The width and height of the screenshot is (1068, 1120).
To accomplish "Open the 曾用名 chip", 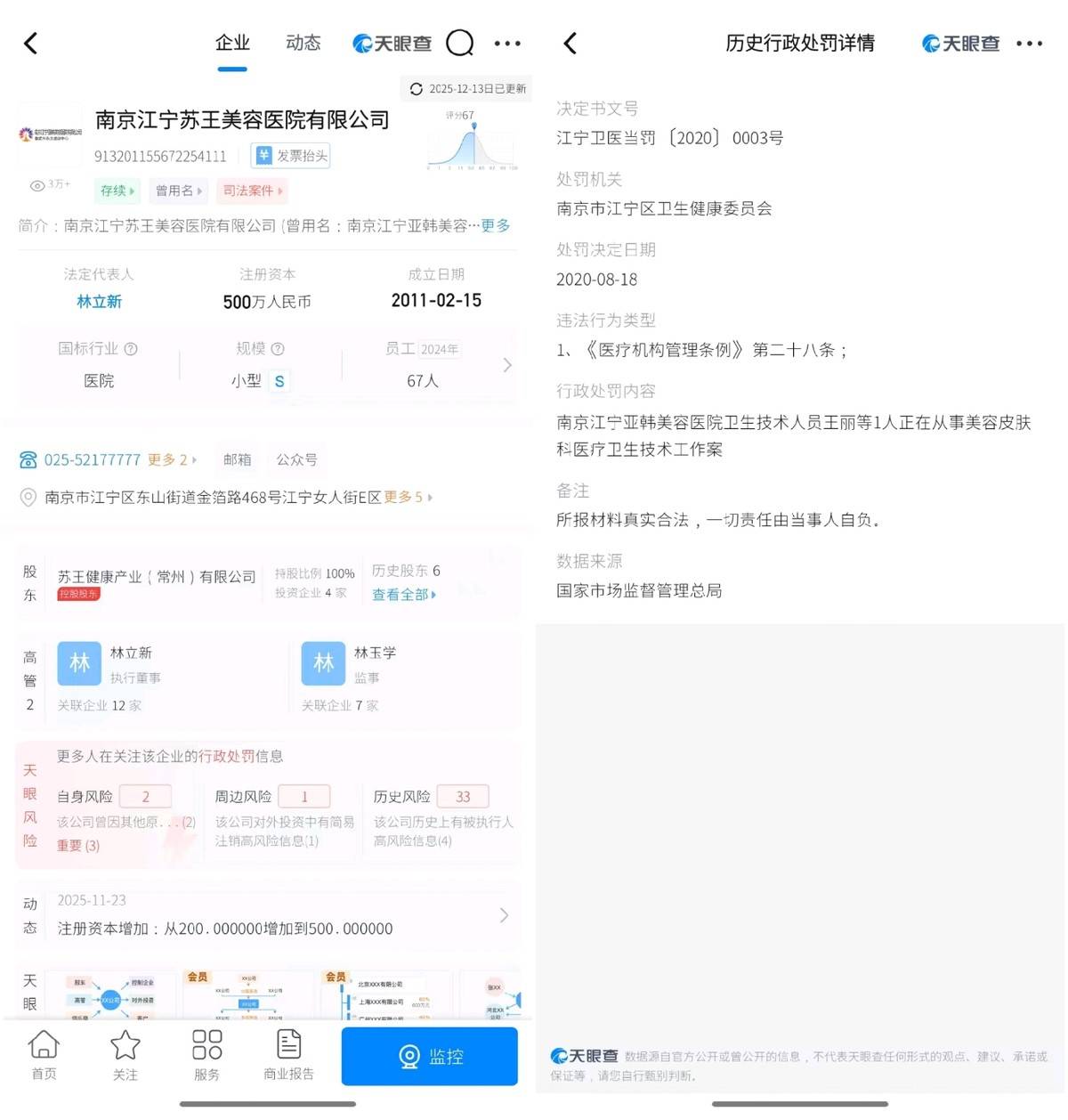I will (178, 191).
